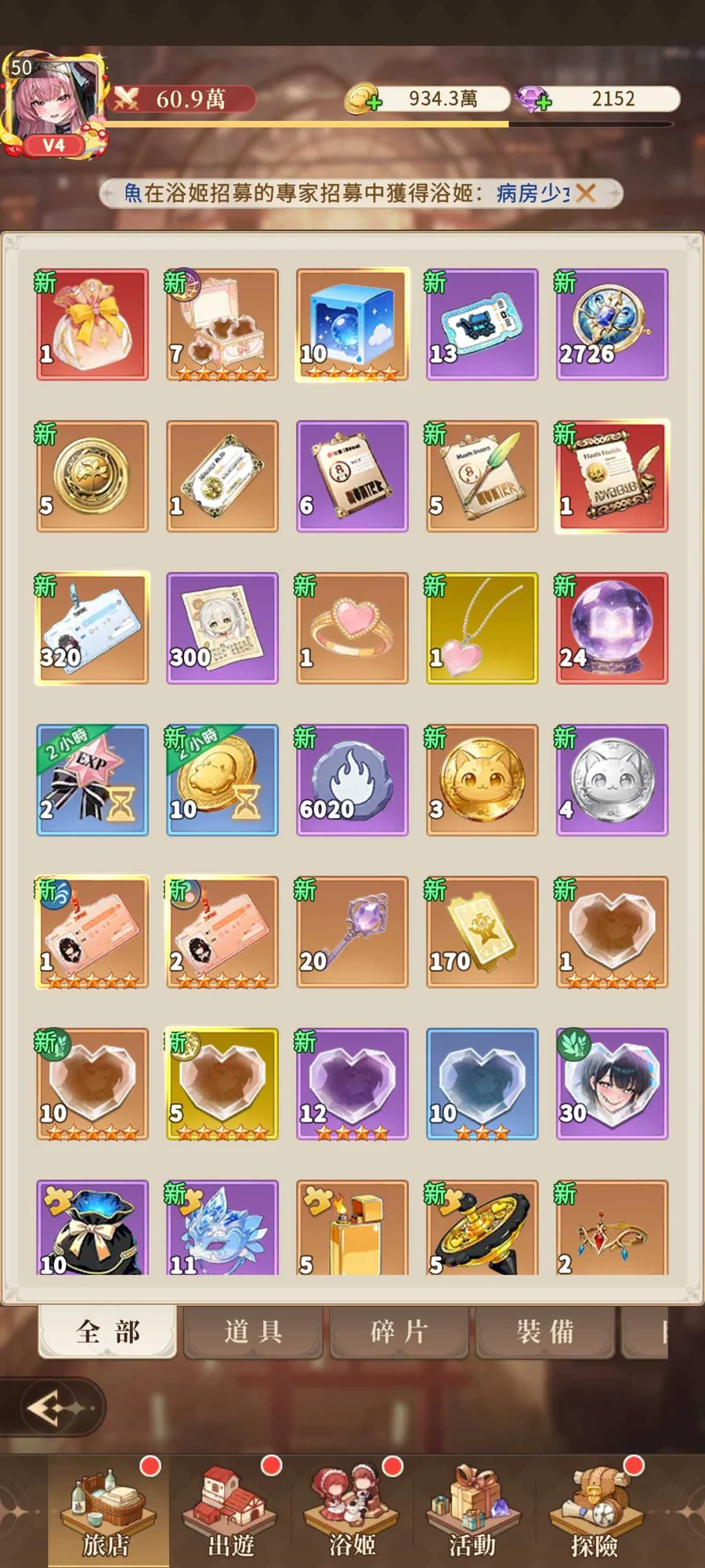Switch to the 裝備 tab
Image resolution: width=705 pixels, height=1568 pixels.
click(x=544, y=1332)
